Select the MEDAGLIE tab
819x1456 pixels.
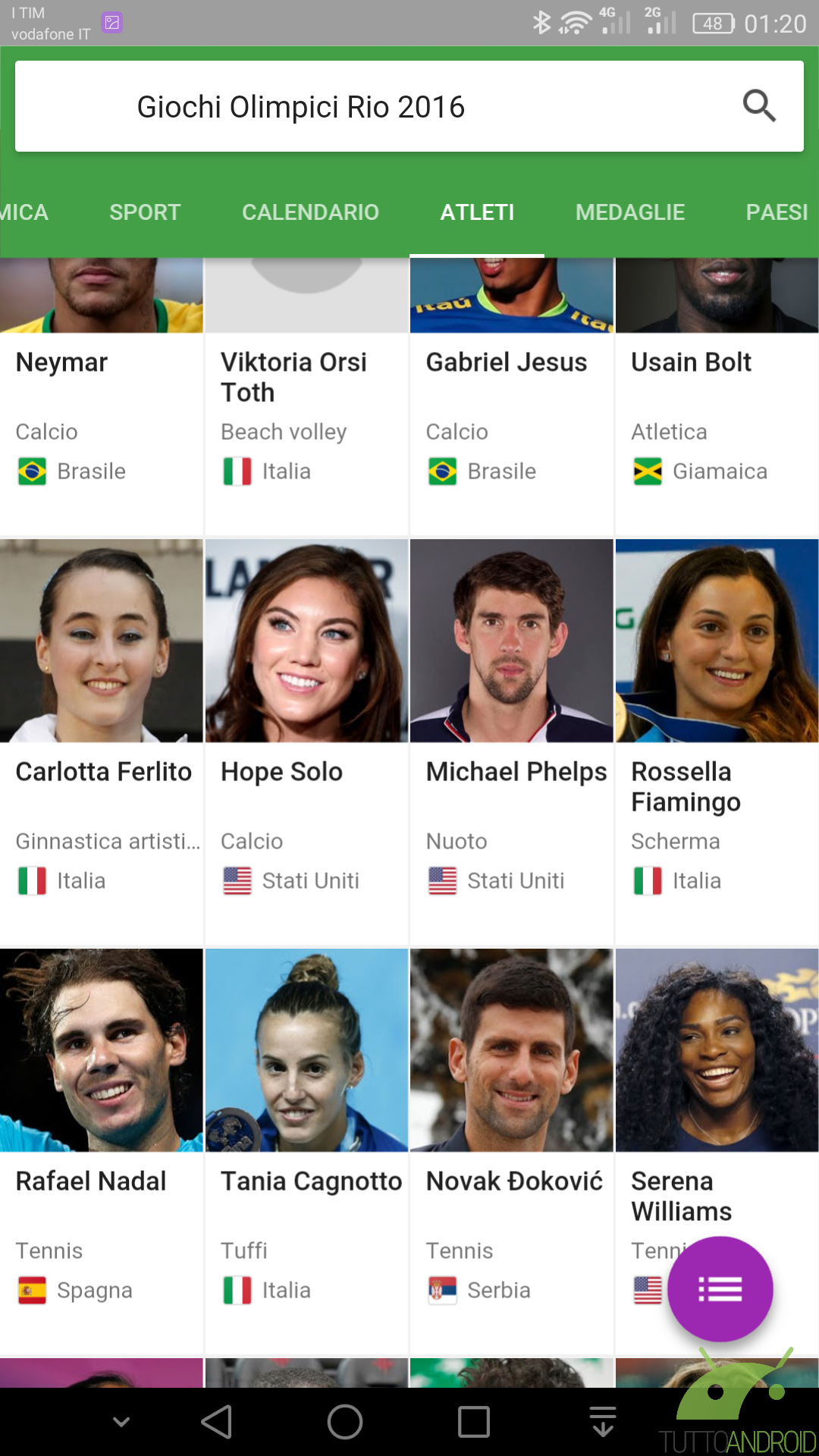click(x=630, y=212)
